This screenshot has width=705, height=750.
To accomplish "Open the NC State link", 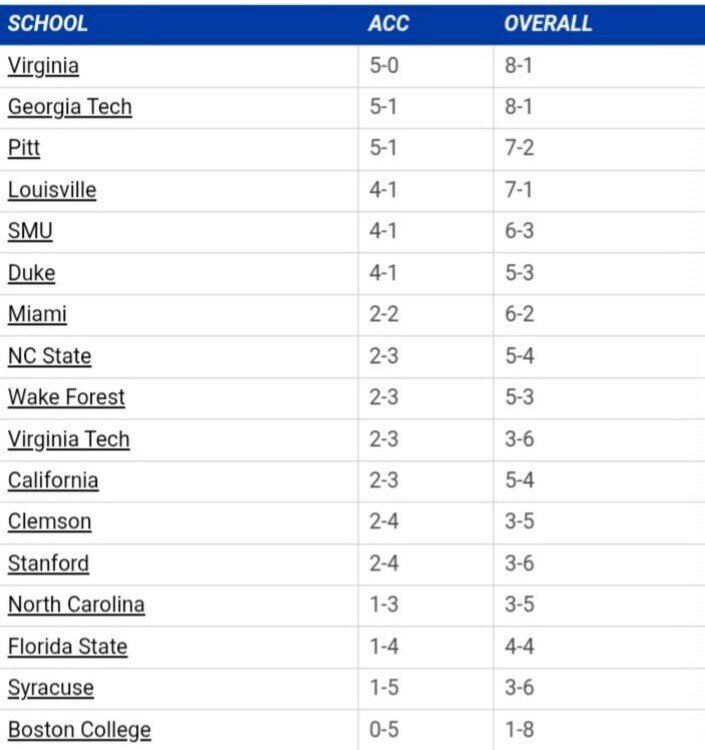I will coord(49,356).
